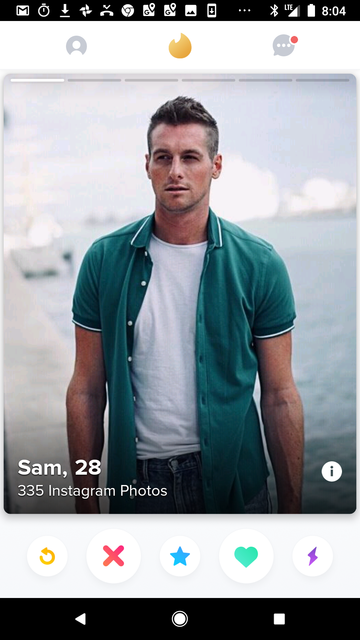Activate the purple lightning Boost
This screenshot has height=640, width=360.
pyautogui.click(x=313, y=556)
